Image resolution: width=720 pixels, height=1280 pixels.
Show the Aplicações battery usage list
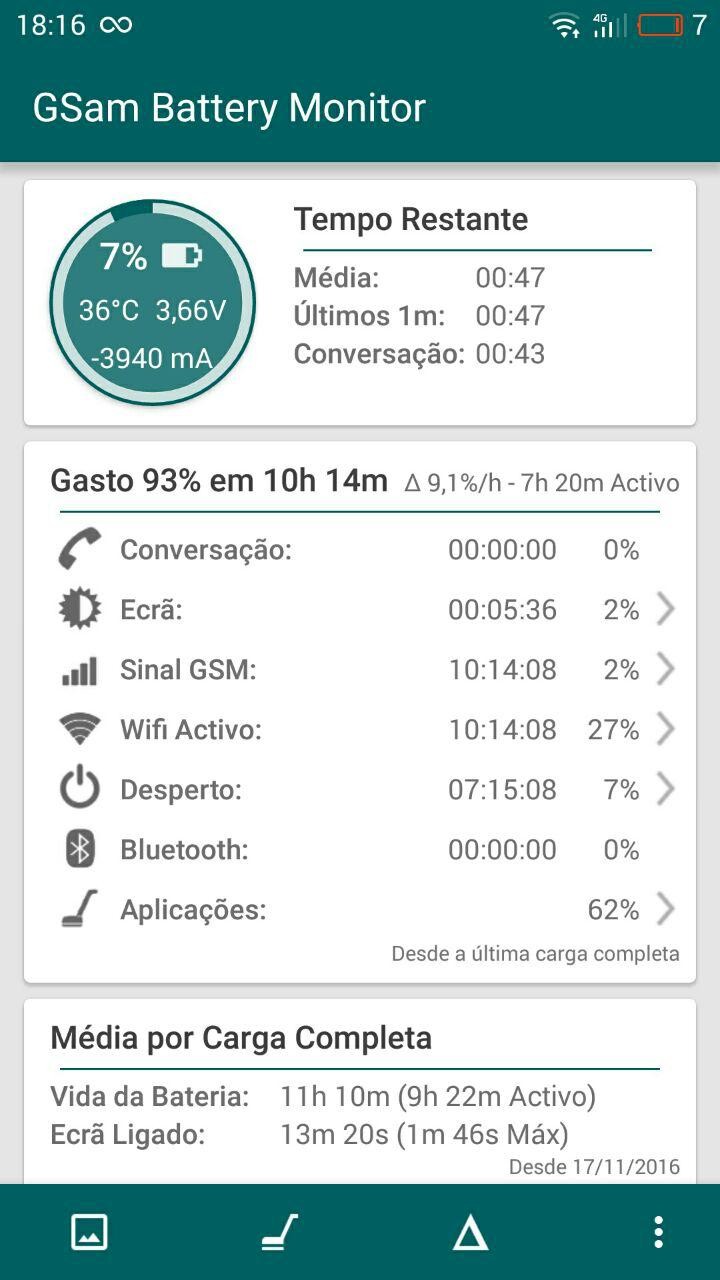(x=360, y=910)
